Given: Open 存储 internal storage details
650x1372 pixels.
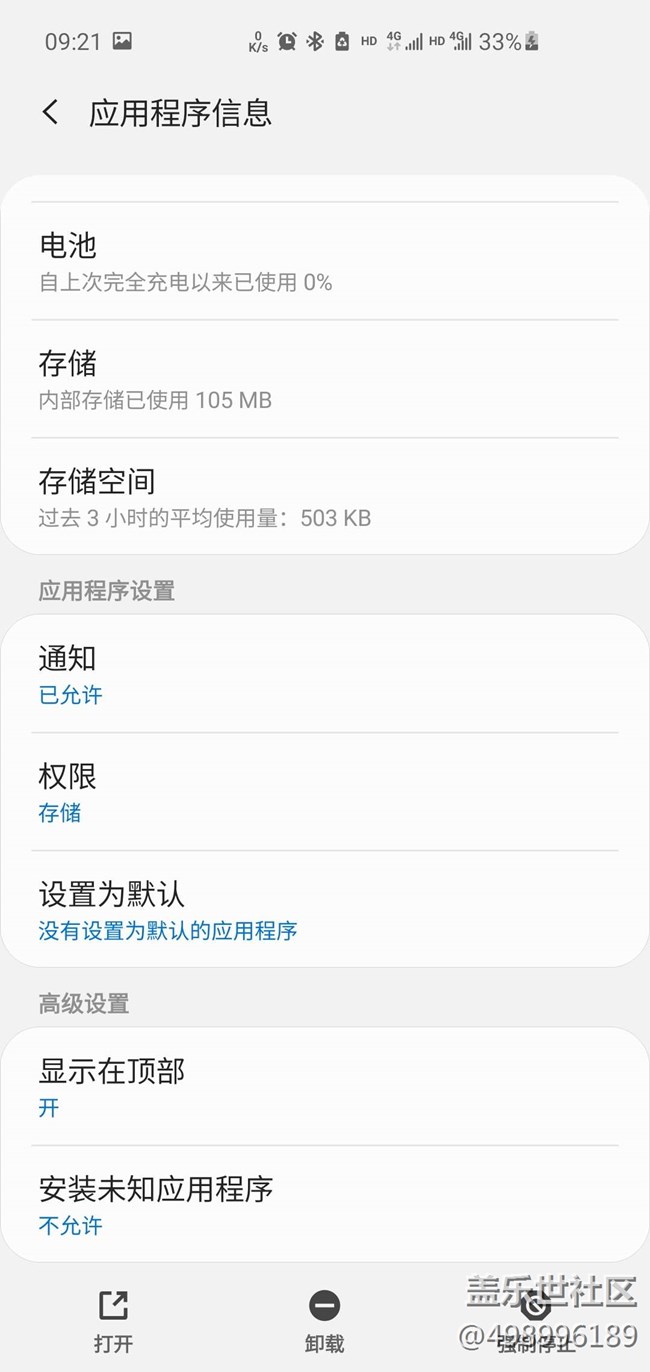Looking at the screenshot, I should [324, 380].
